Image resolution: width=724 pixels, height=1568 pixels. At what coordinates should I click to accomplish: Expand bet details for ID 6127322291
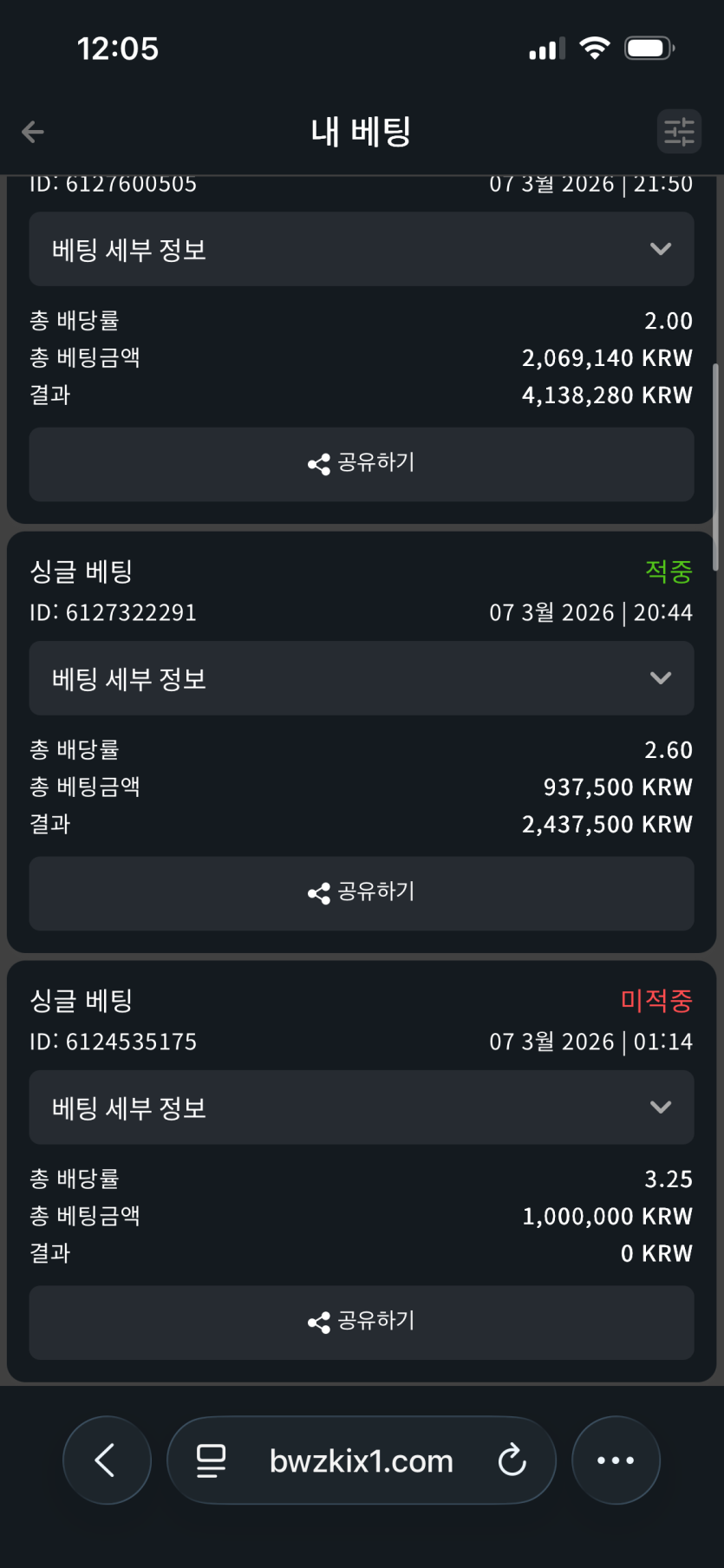pyautogui.click(x=362, y=678)
